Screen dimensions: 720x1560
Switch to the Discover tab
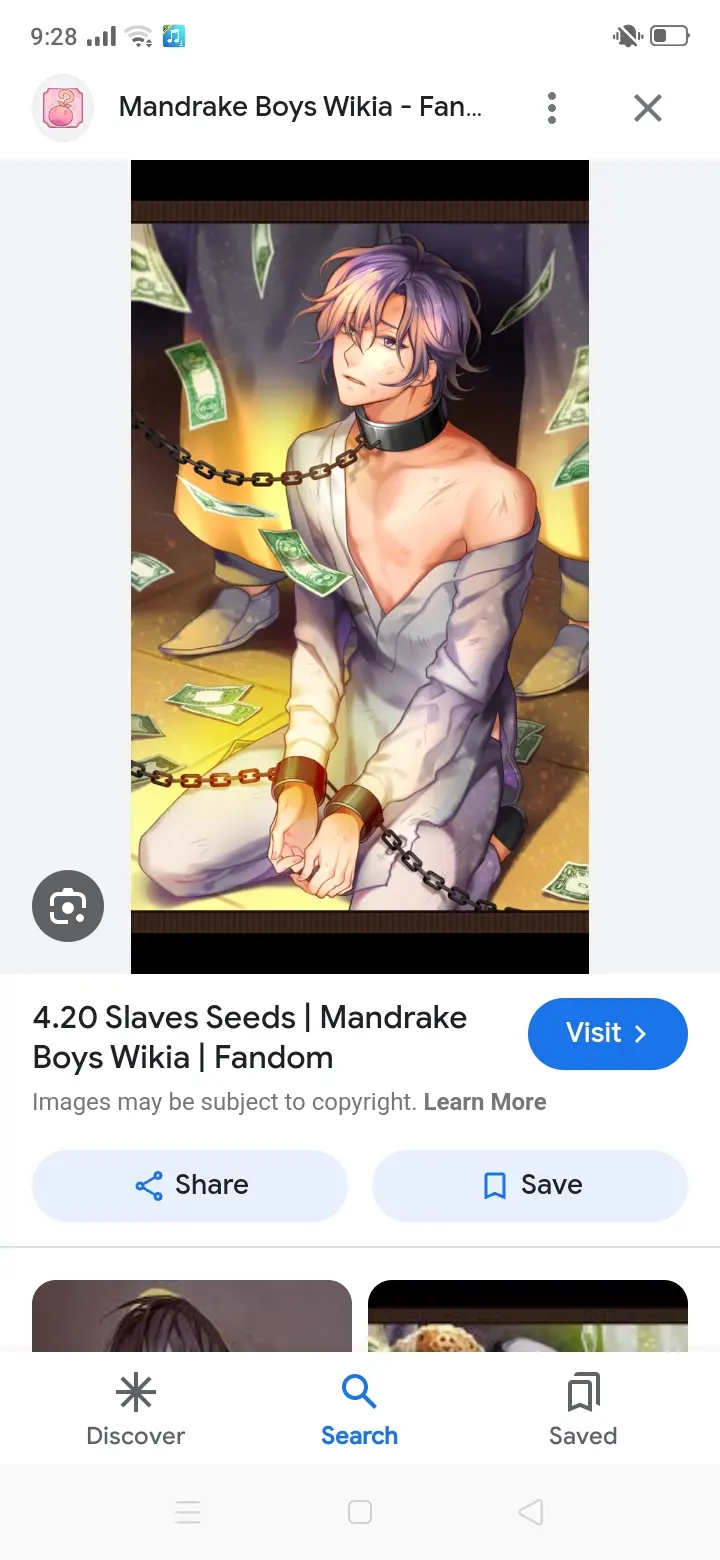pyautogui.click(x=136, y=1410)
